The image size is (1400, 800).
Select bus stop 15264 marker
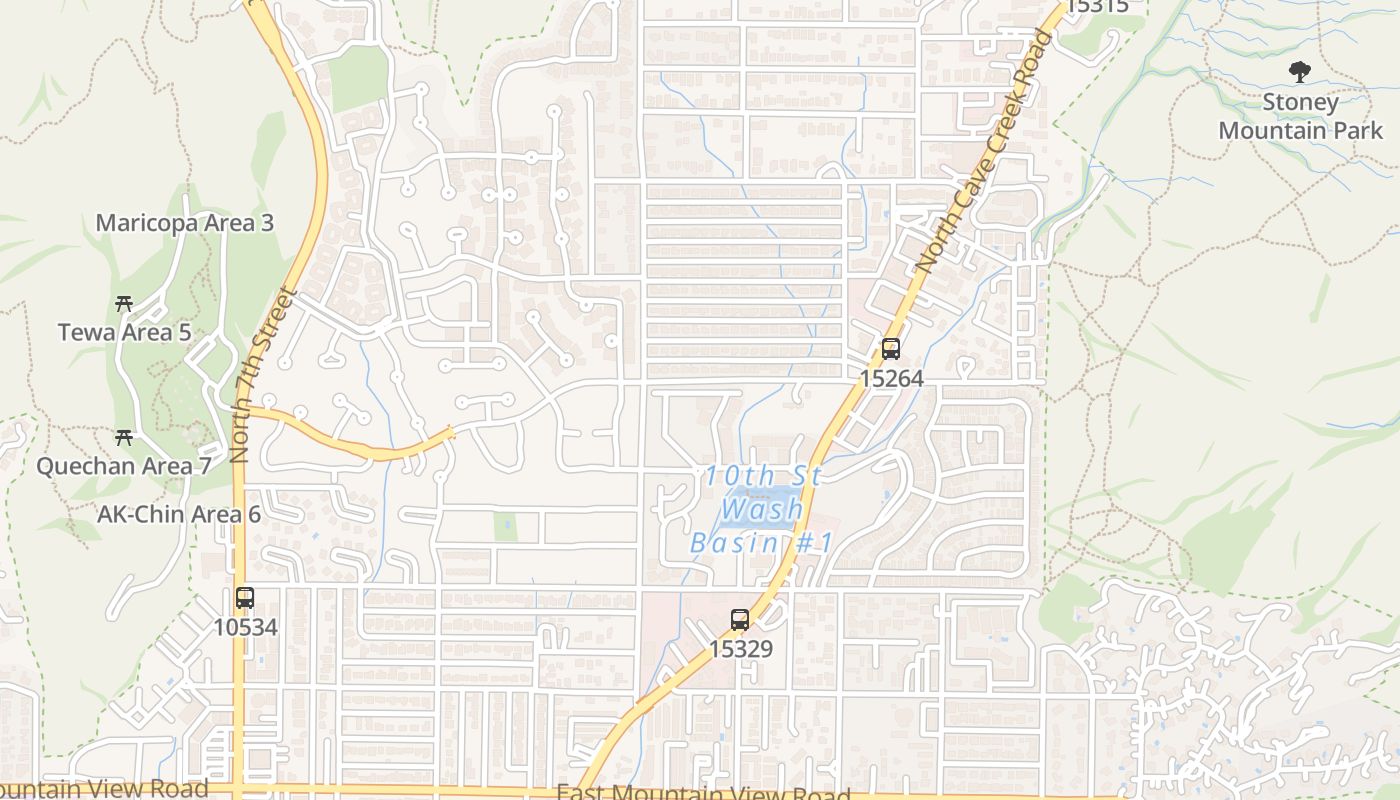point(890,349)
